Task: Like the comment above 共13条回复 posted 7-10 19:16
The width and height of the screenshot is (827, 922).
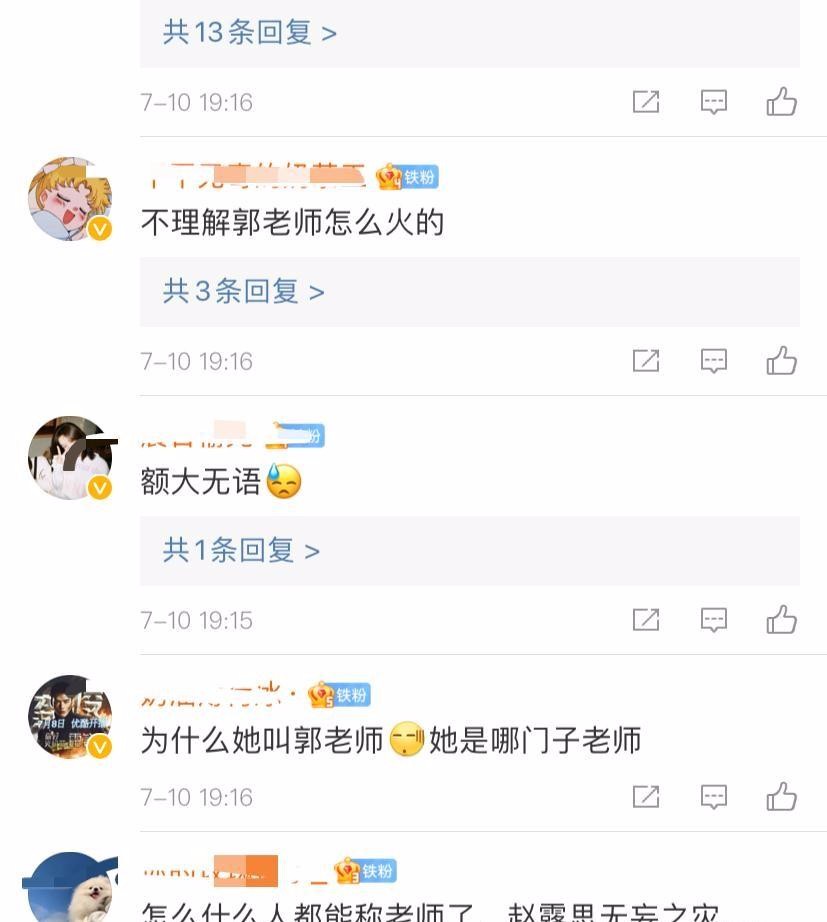Action: pos(781,102)
